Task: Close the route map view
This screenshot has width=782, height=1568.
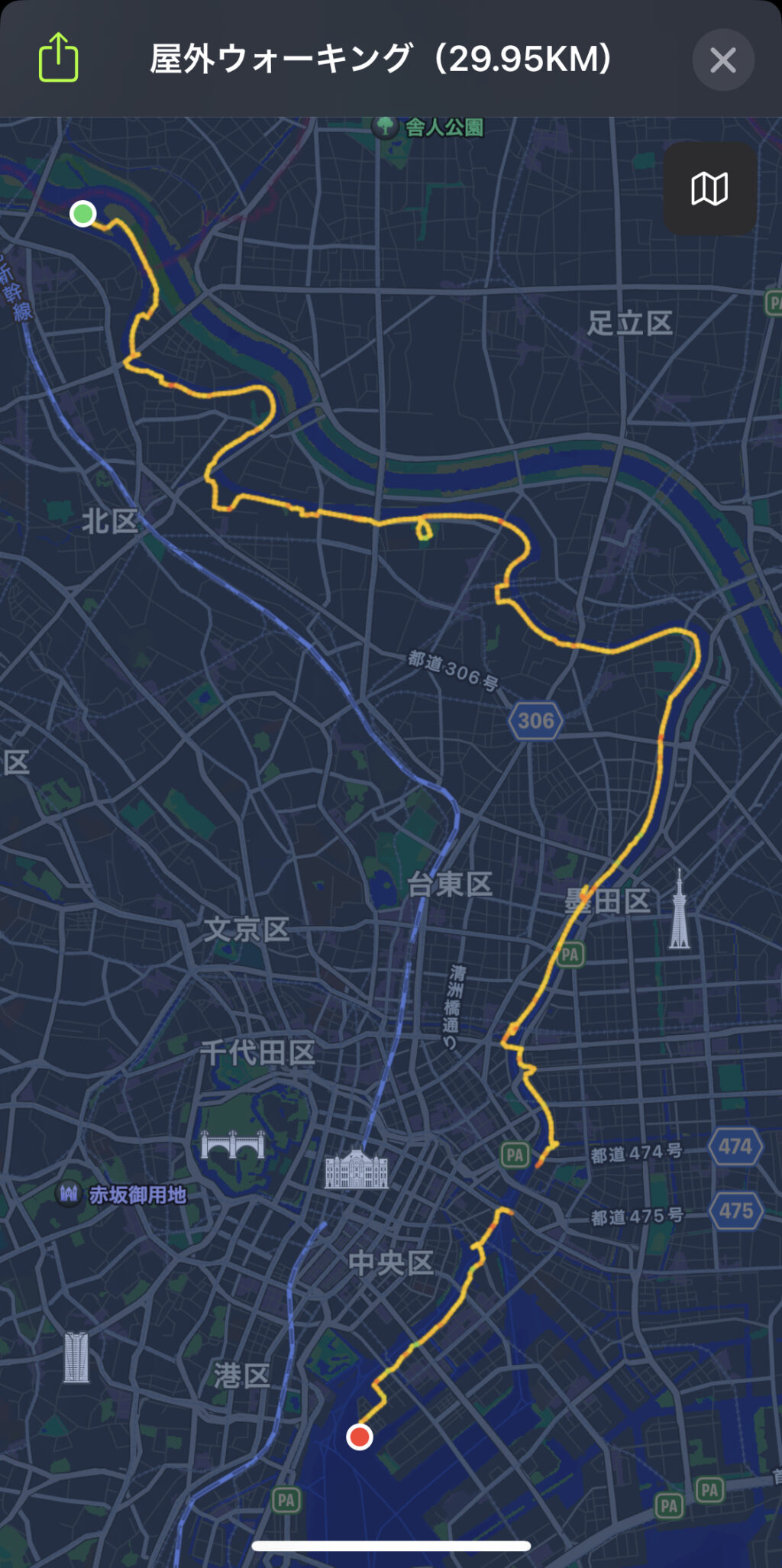Action: coord(722,60)
